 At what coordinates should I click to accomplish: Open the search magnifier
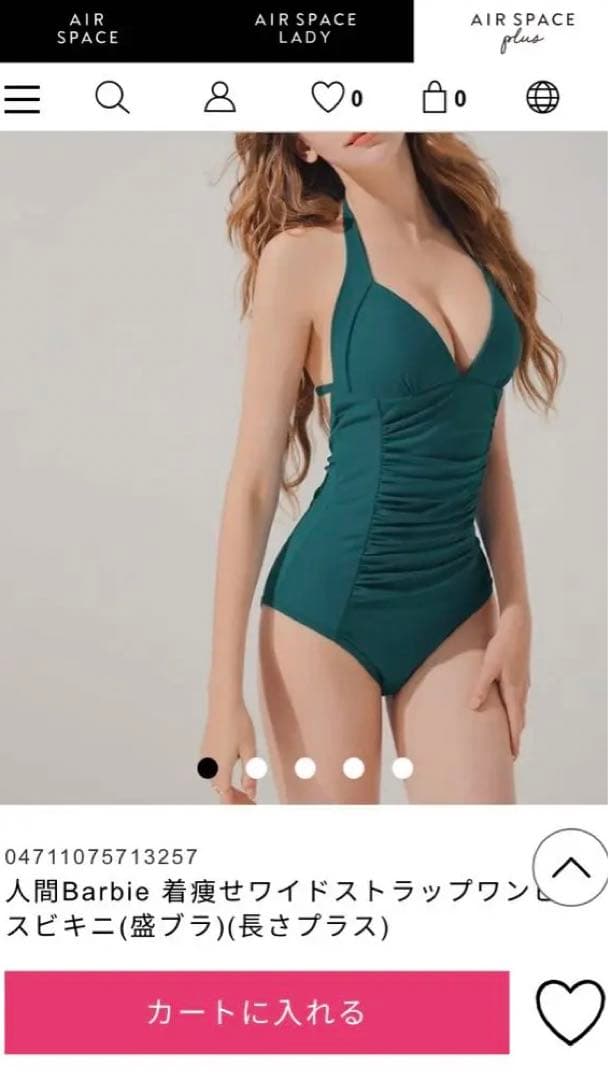point(112,98)
